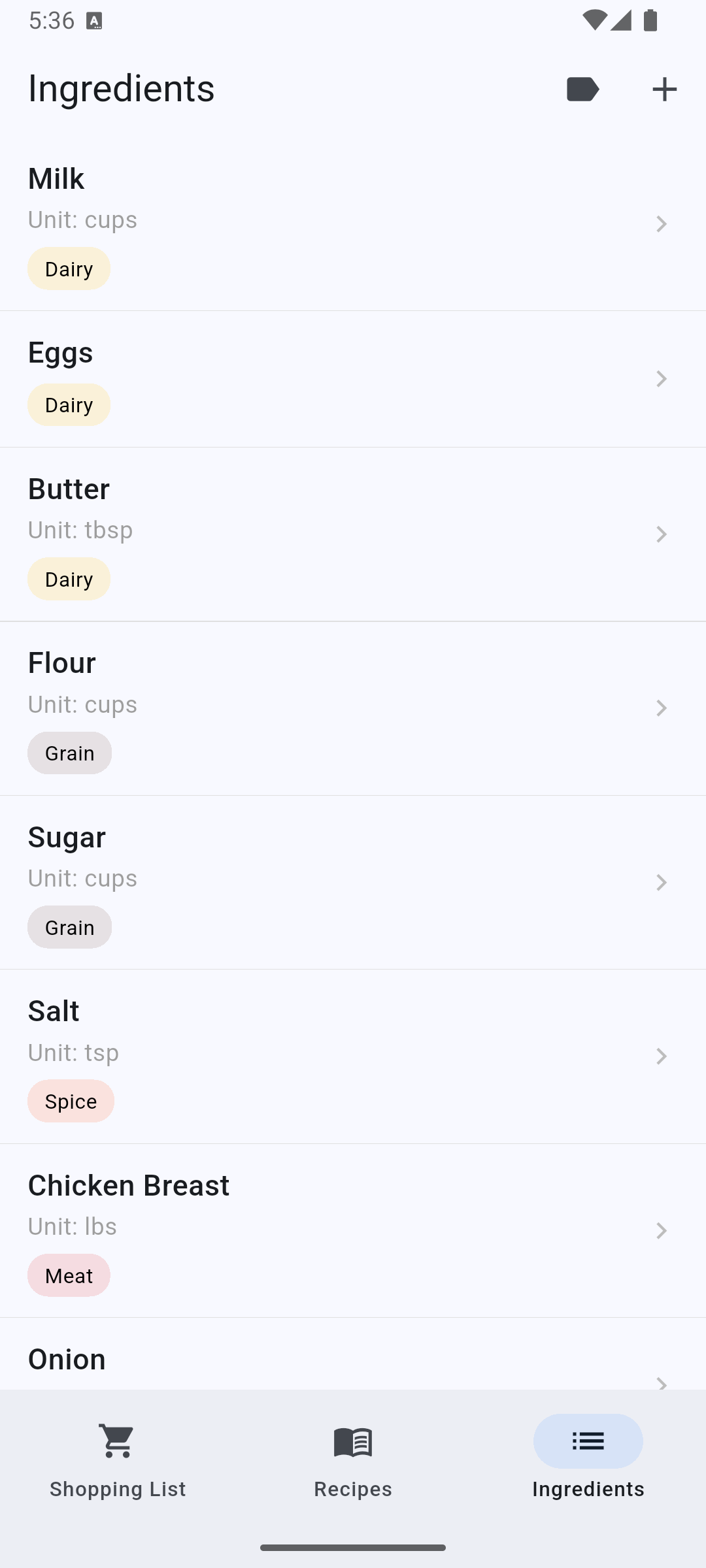
Task: Click the Grain tag on Flour
Action: point(69,753)
